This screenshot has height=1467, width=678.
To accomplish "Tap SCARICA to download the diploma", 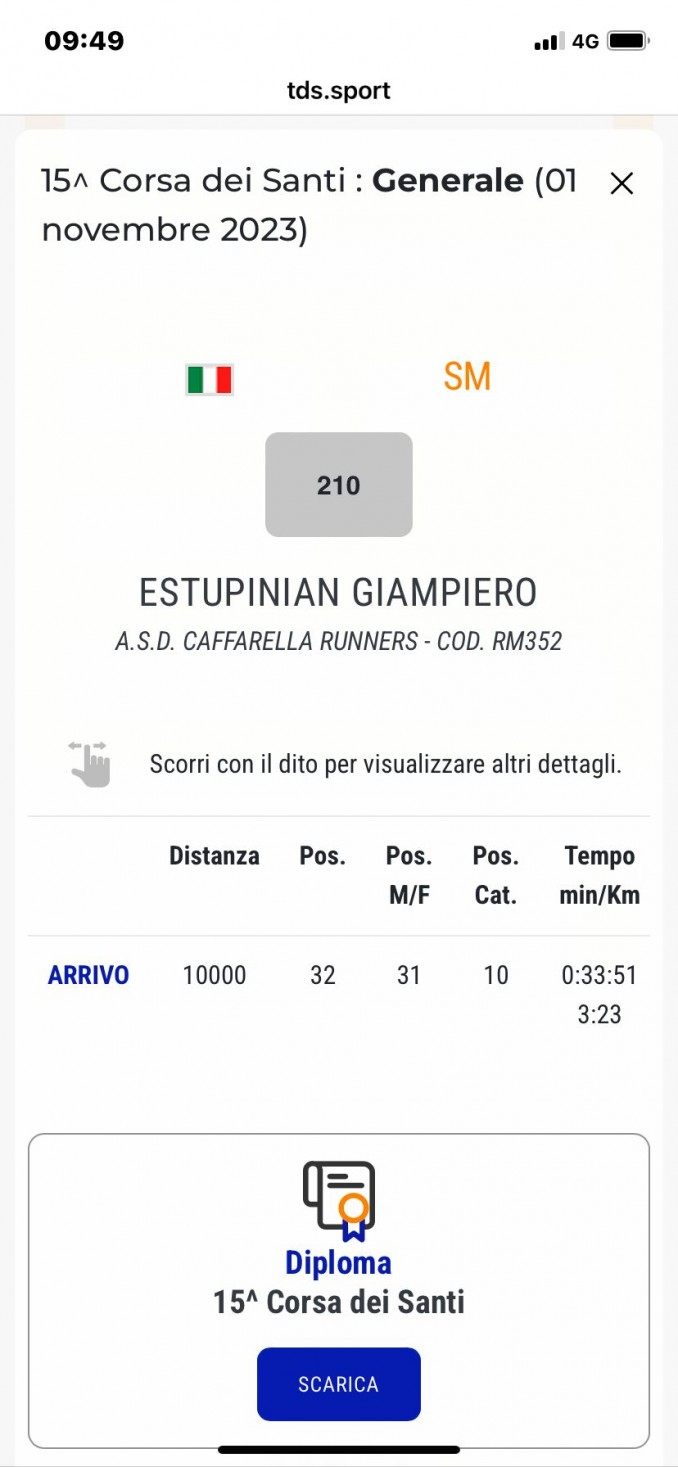I will coord(339,1384).
